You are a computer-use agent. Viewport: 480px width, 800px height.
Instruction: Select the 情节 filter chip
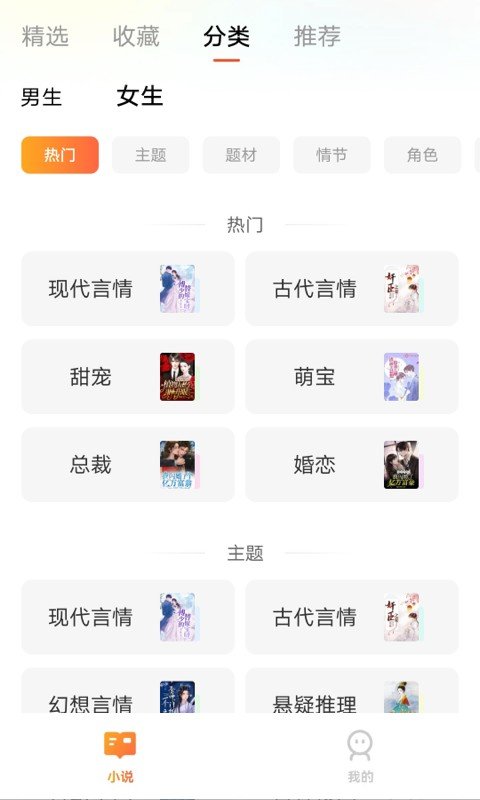332,155
